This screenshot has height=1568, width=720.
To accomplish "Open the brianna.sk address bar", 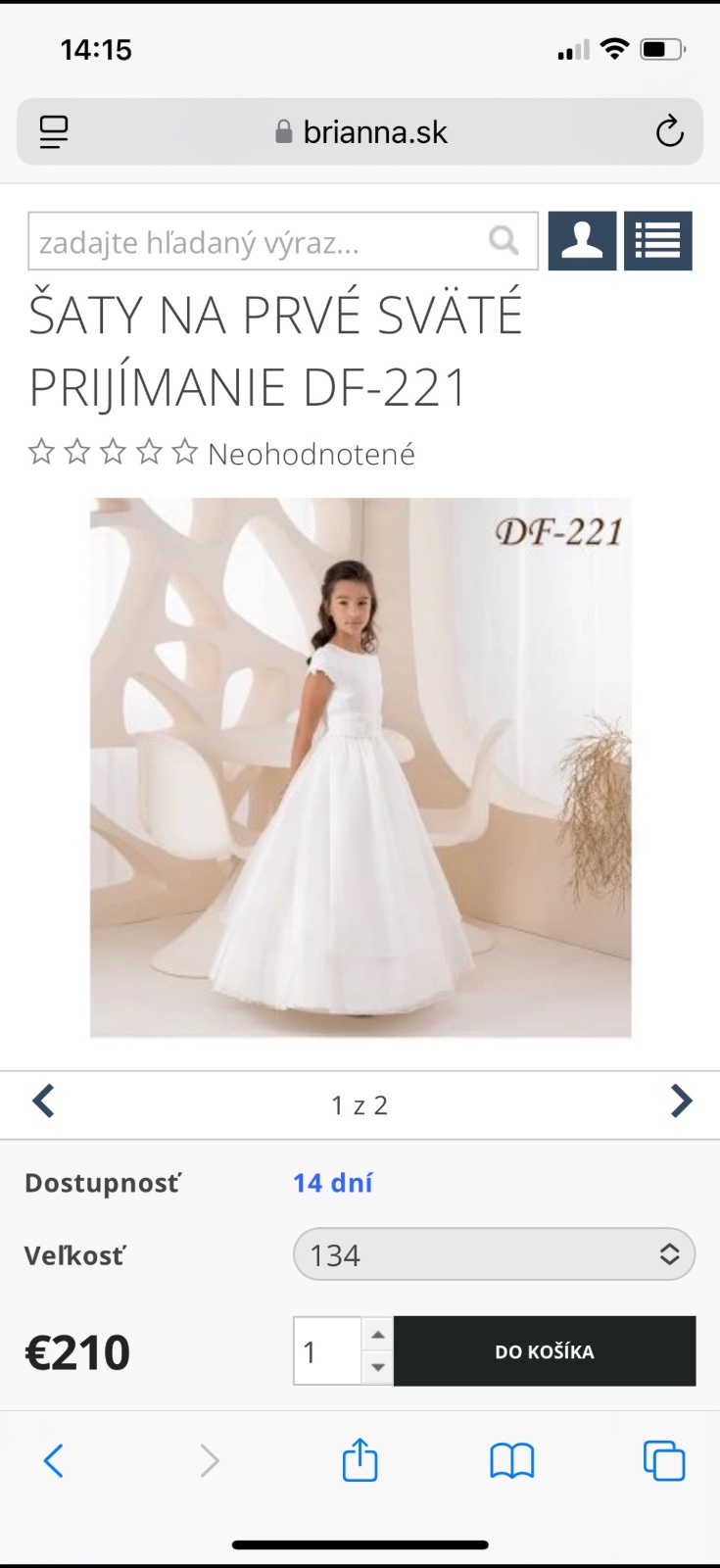I will pos(362,131).
